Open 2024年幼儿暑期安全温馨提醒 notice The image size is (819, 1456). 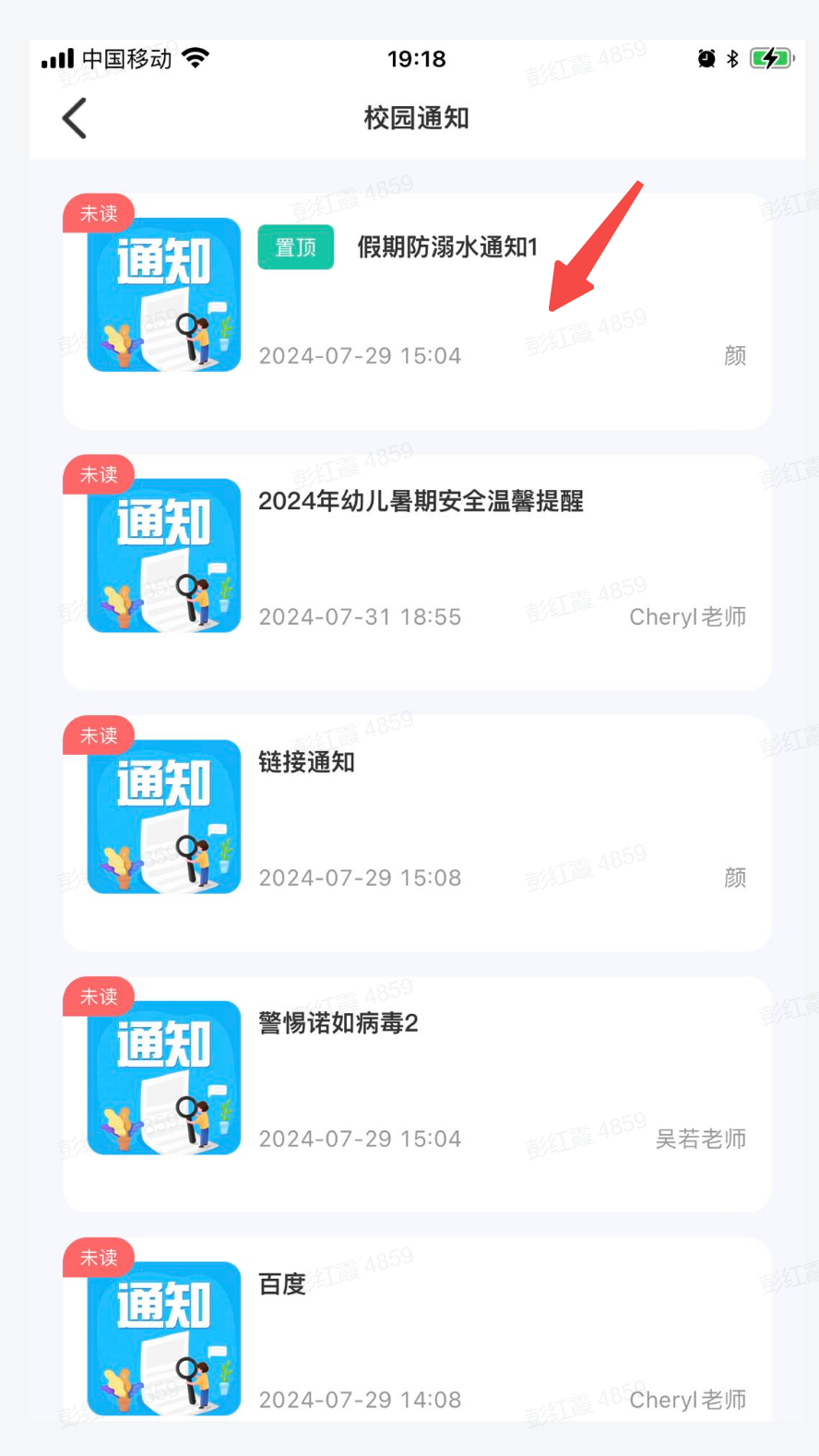(421, 501)
